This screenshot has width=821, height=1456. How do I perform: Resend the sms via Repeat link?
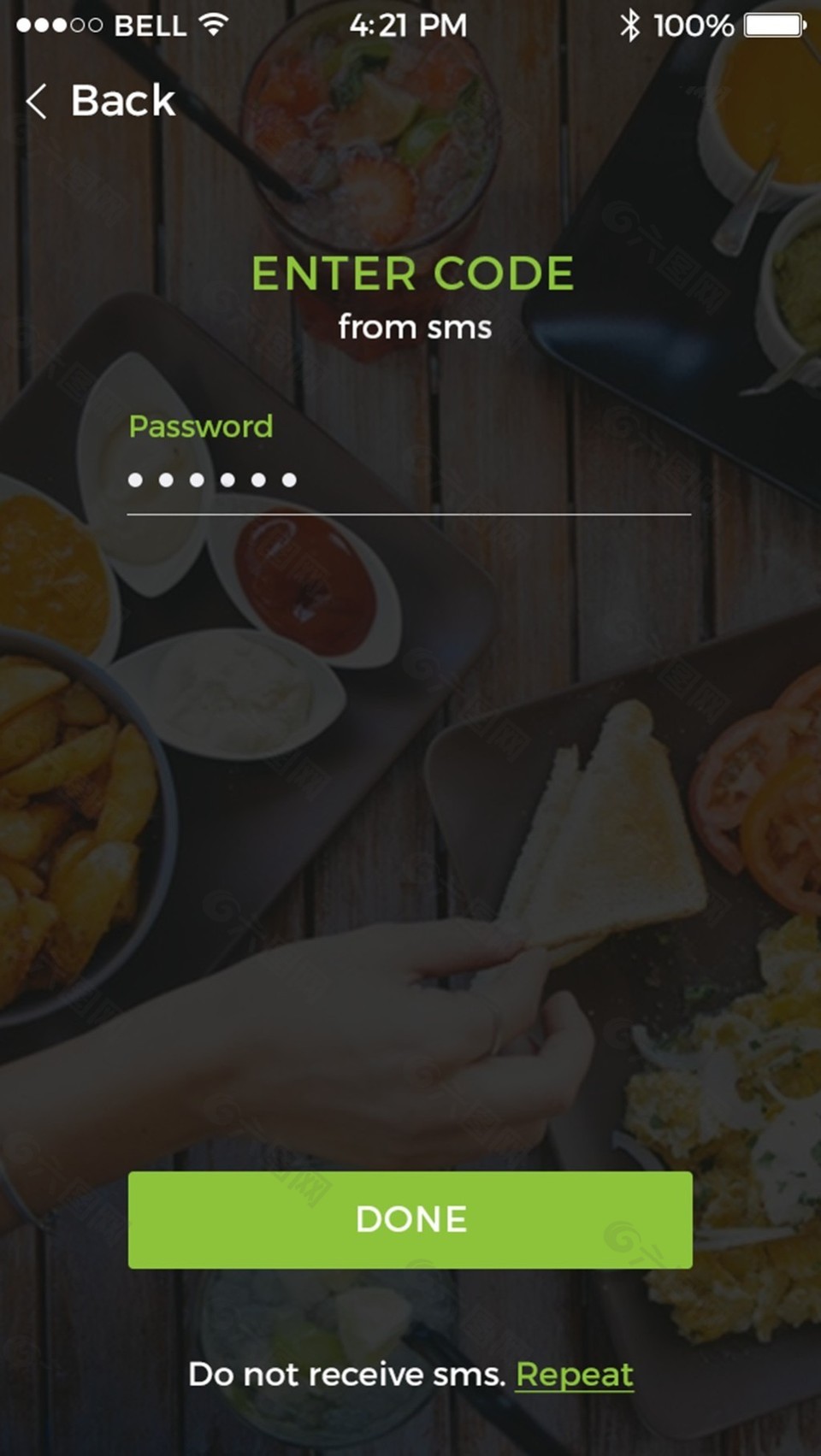574,1375
